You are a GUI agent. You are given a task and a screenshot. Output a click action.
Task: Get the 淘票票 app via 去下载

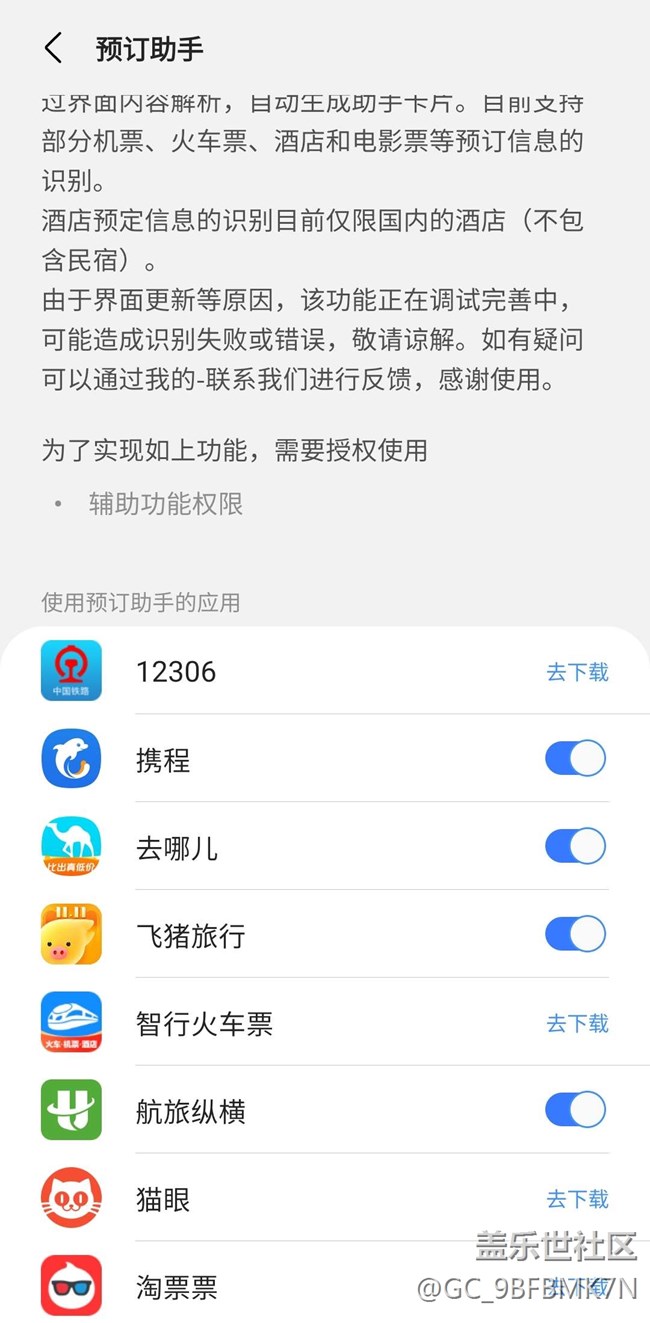[577, 1286]
